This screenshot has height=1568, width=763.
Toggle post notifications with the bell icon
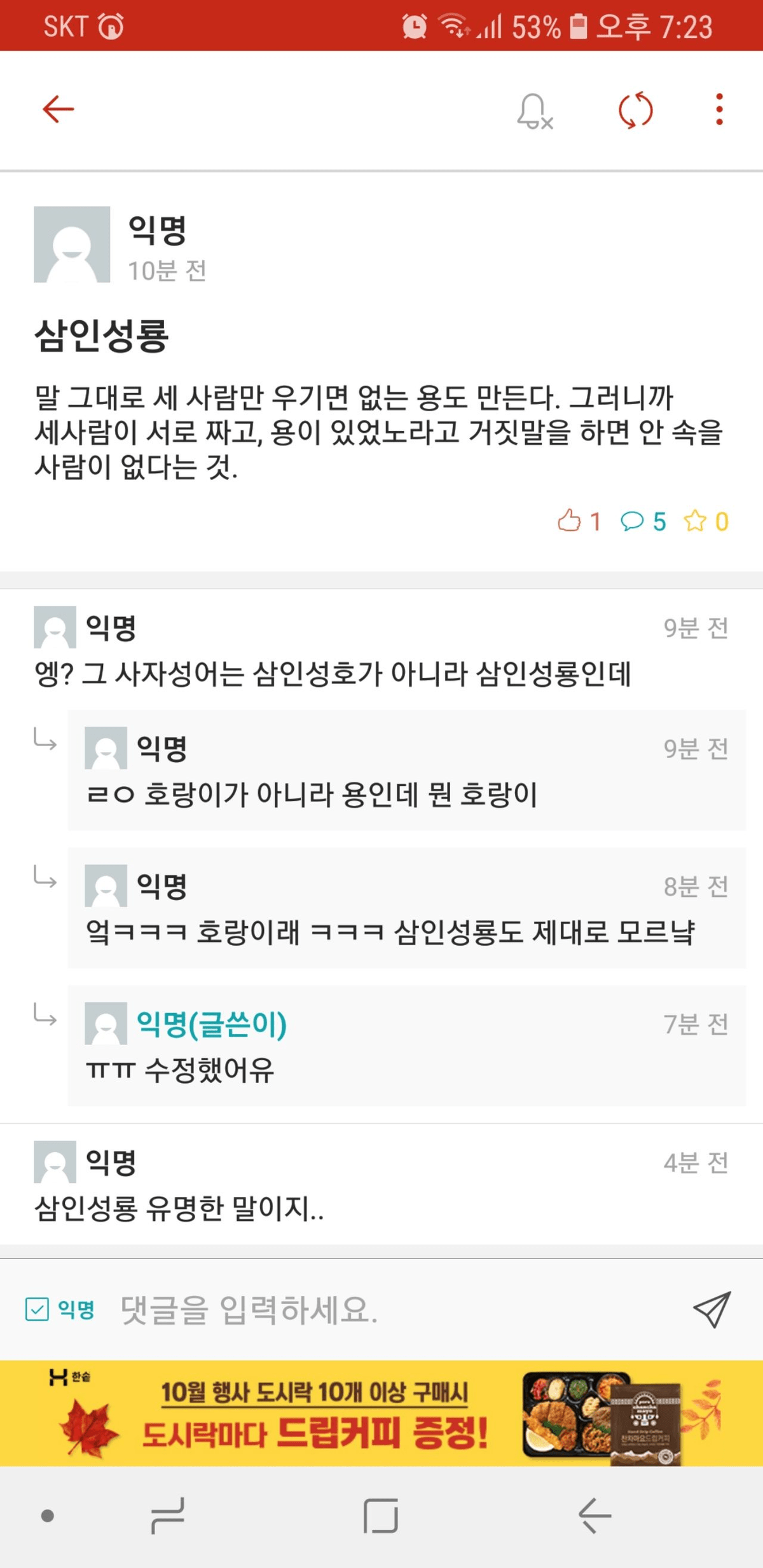click(534, 111)
